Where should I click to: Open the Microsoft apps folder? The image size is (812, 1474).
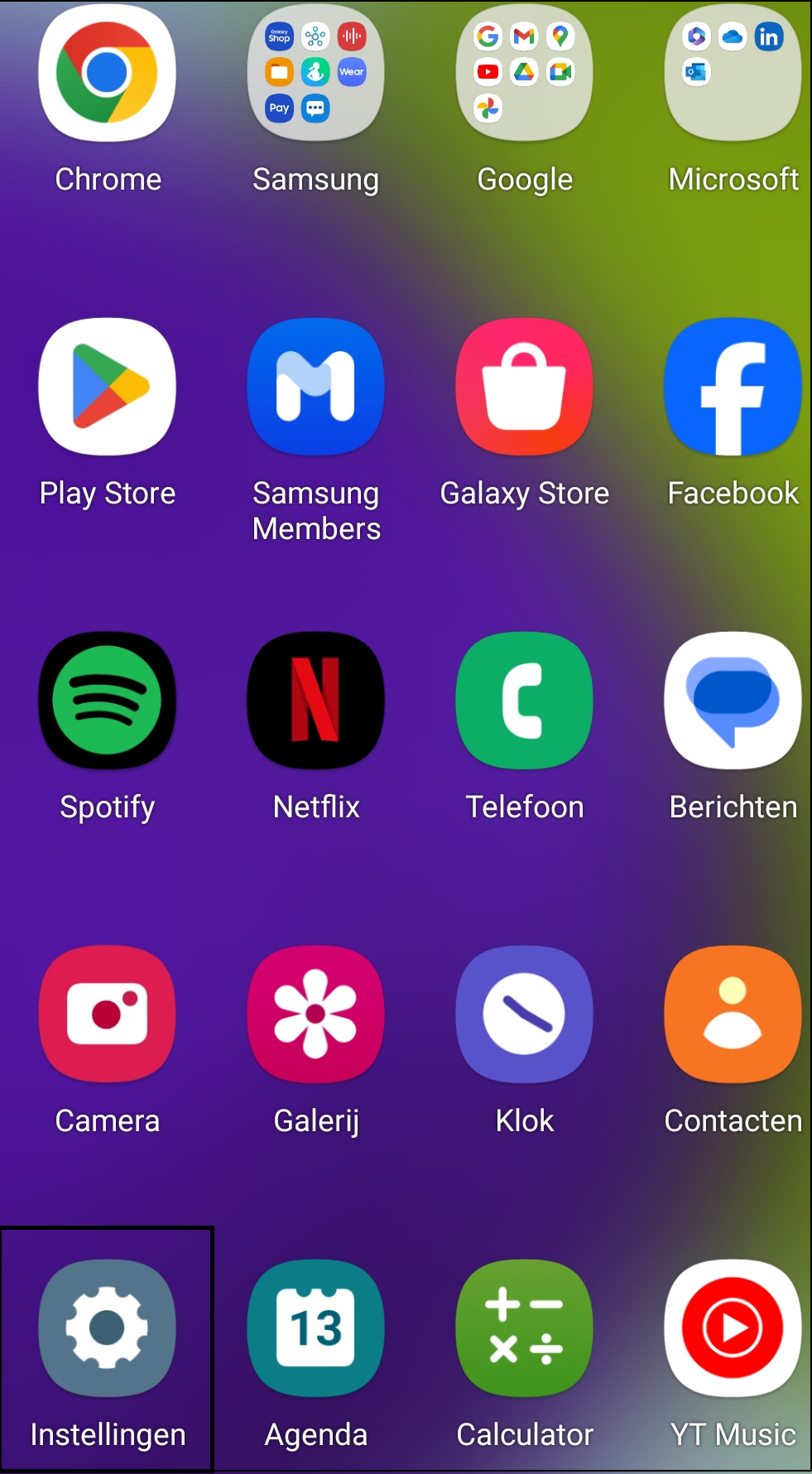(x=733, y=73)
